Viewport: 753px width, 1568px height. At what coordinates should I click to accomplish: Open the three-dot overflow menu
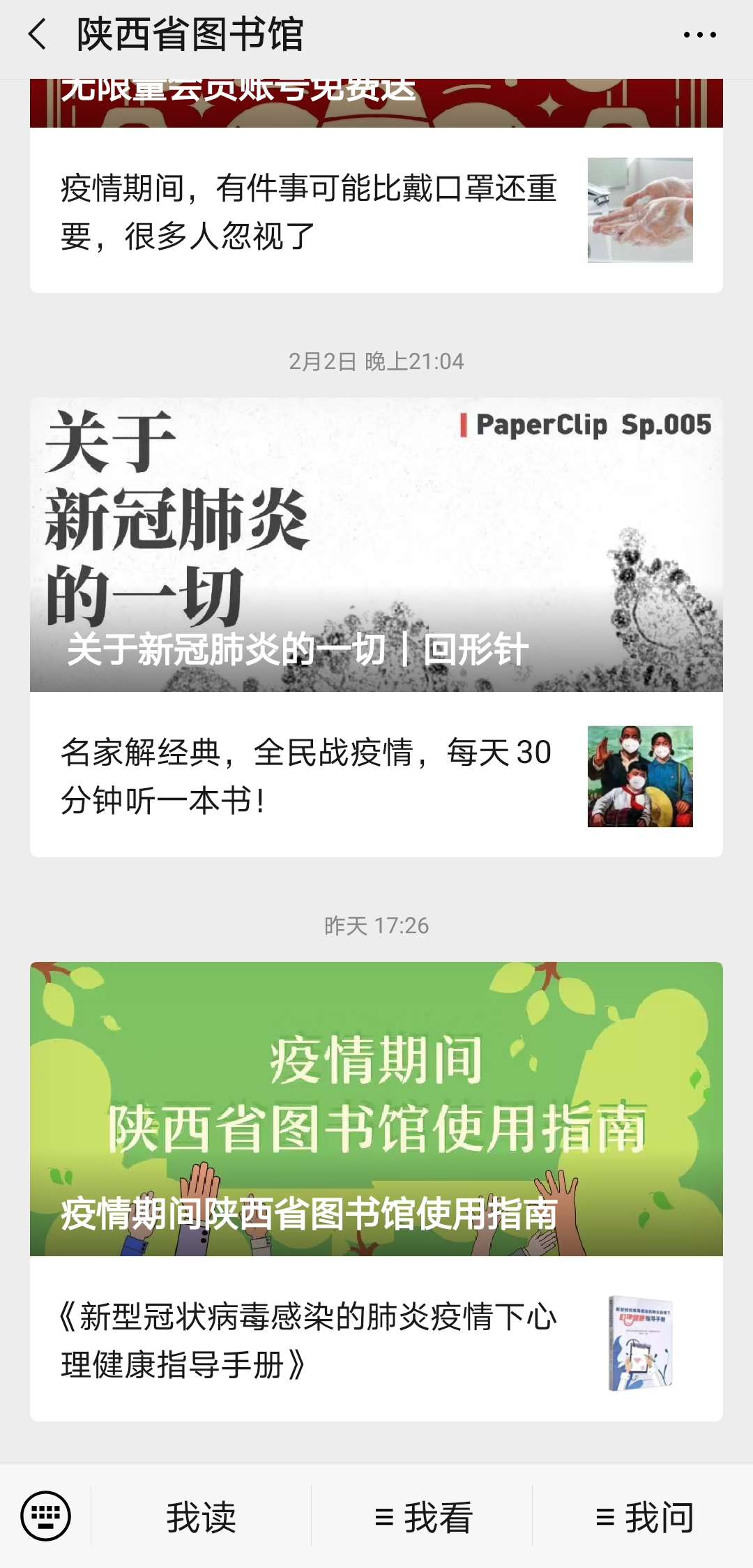pos(699,34)
